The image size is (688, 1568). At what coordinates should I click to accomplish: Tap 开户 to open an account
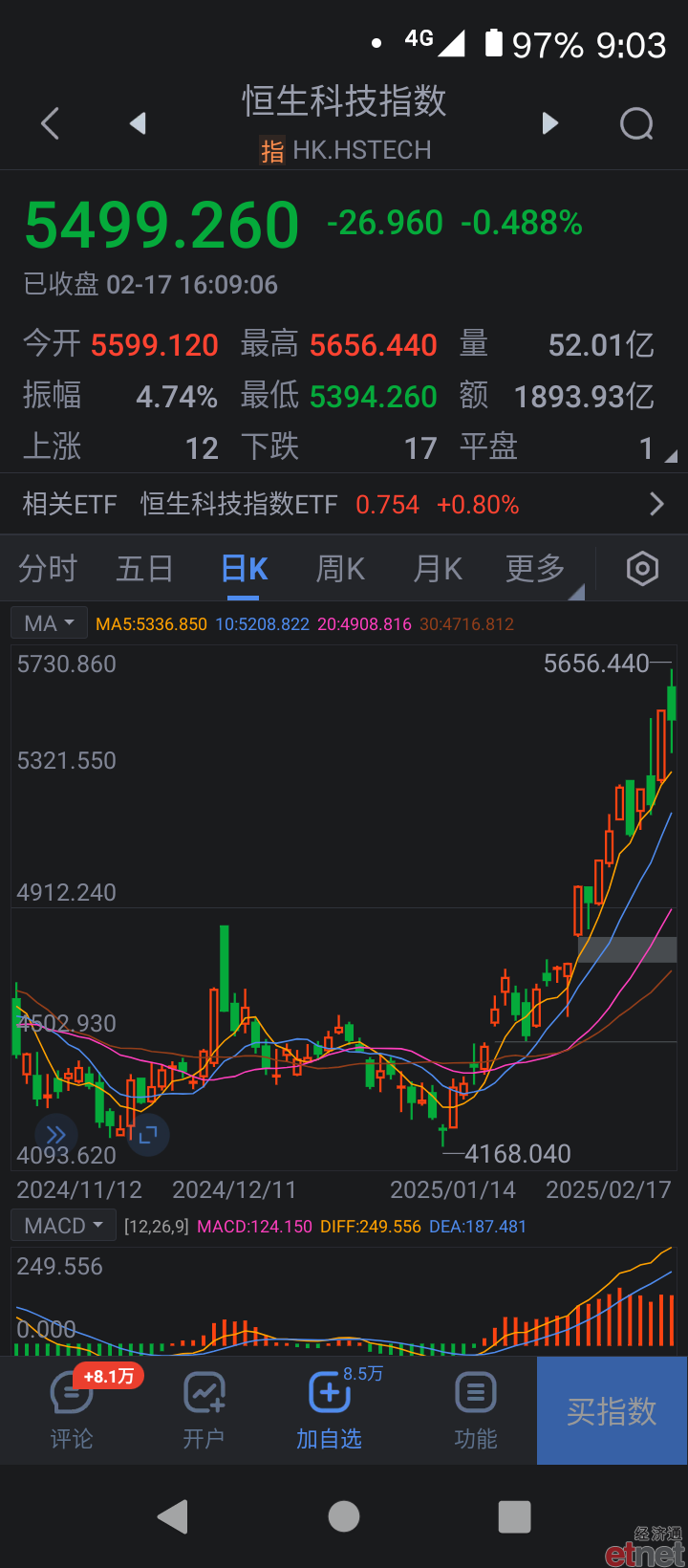click(204, 1410)
